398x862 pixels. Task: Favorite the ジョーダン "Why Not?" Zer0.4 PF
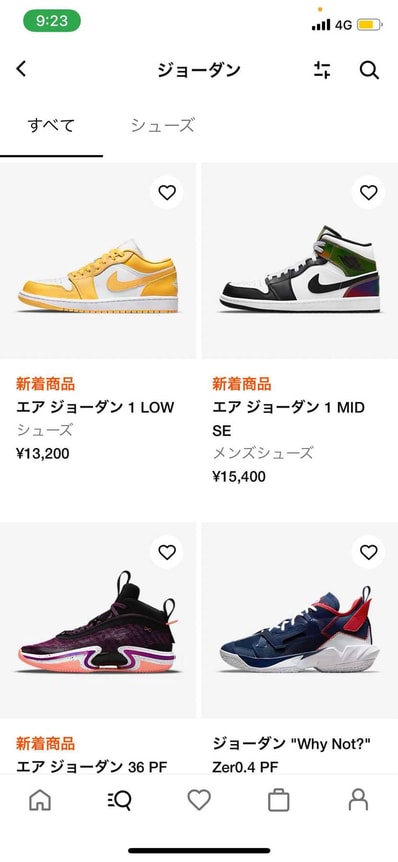click(368, 552)
